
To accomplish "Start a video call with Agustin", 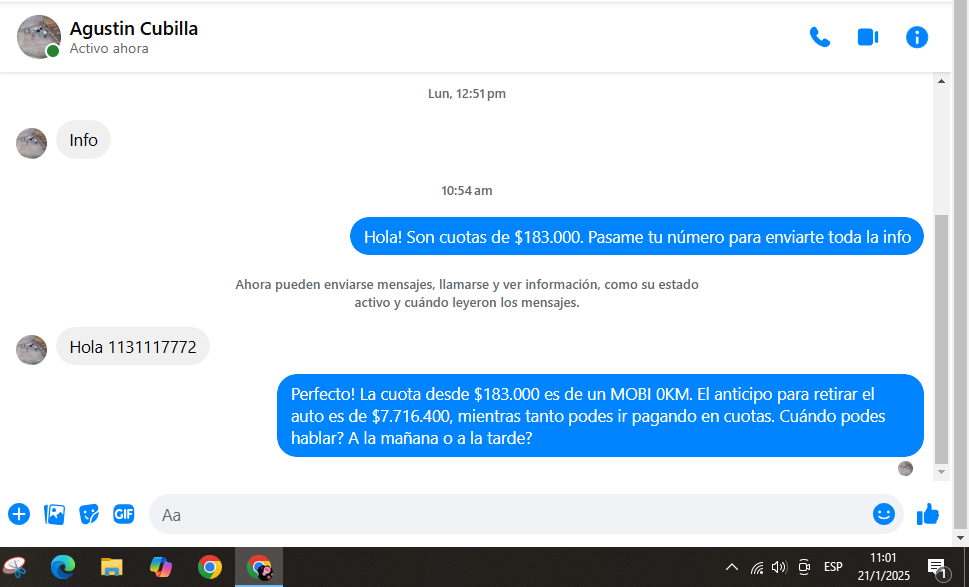I will pos(867,38).
